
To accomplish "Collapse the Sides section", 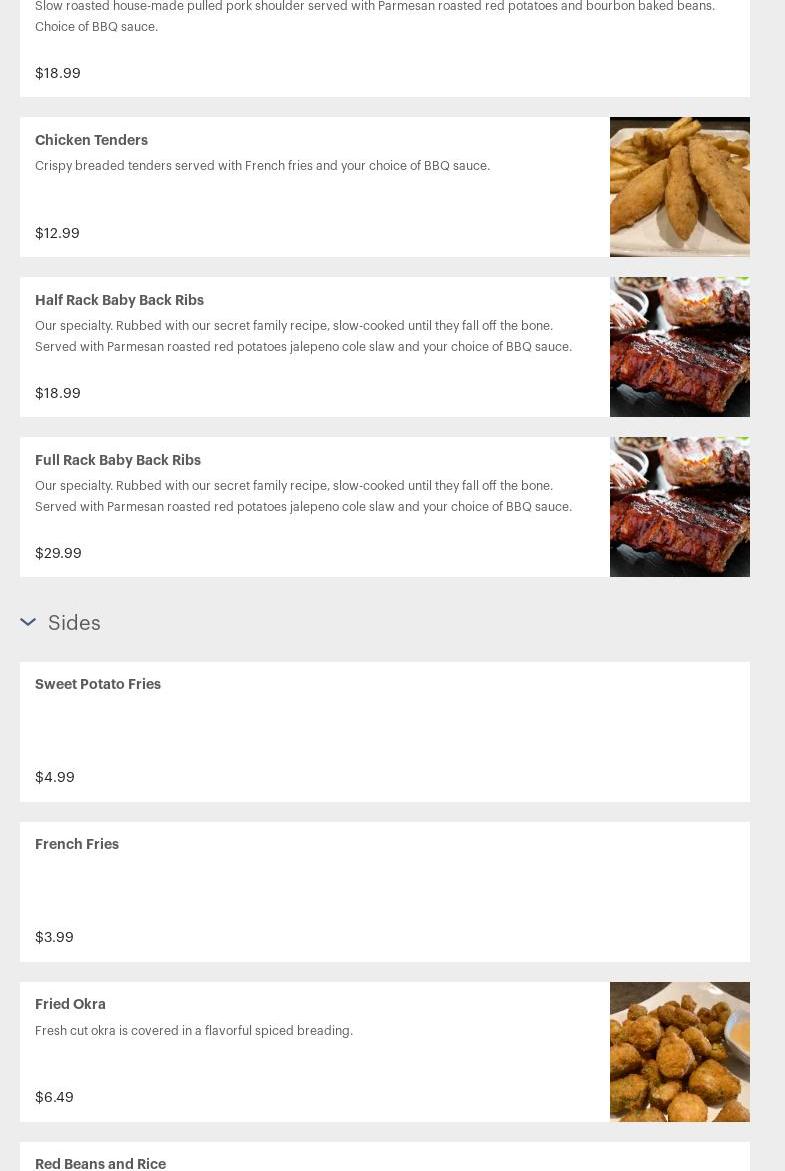I will coord(28,622).
